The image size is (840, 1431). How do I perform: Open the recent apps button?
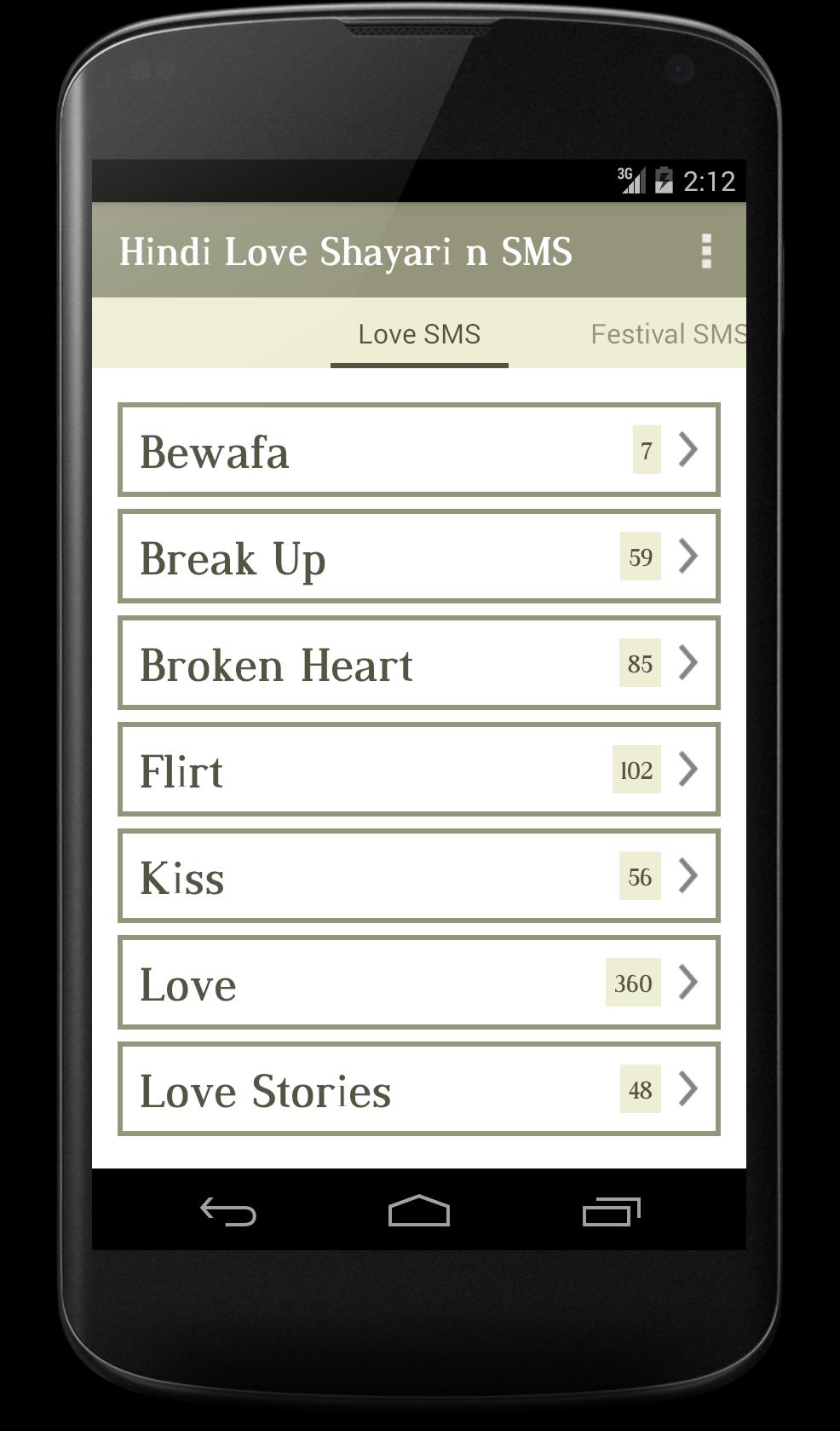pos(611,1211)
